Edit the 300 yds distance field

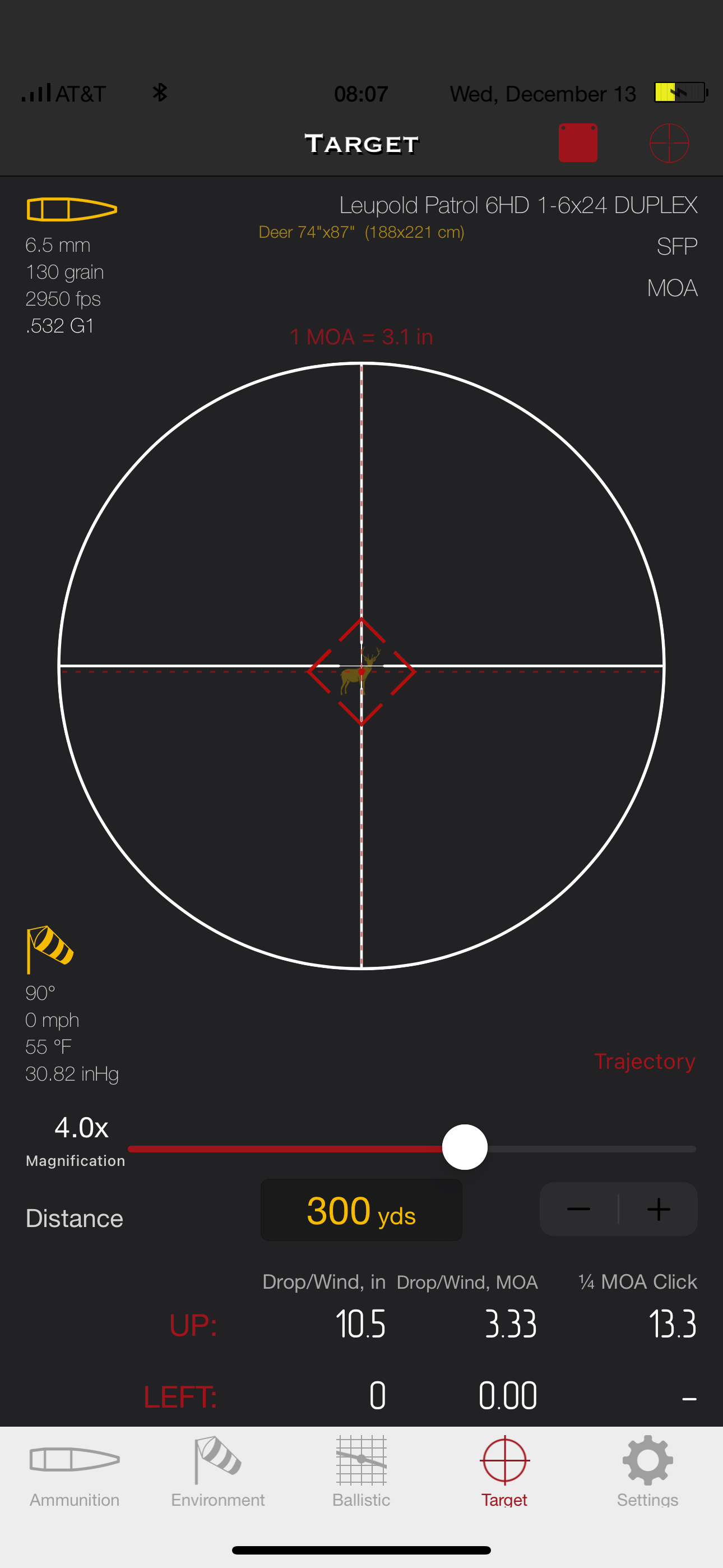click(x=361, y=1210)
